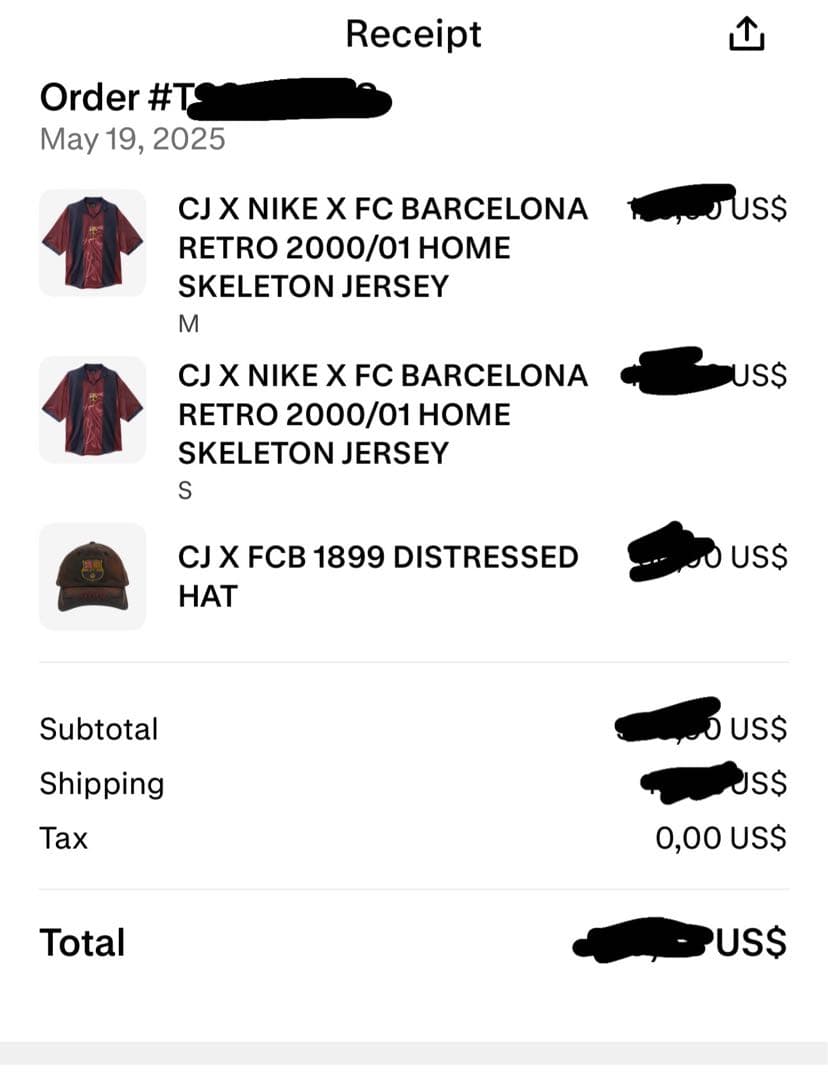Select the first jersey price
828x1080 pixels.
[x=705, y=207]
